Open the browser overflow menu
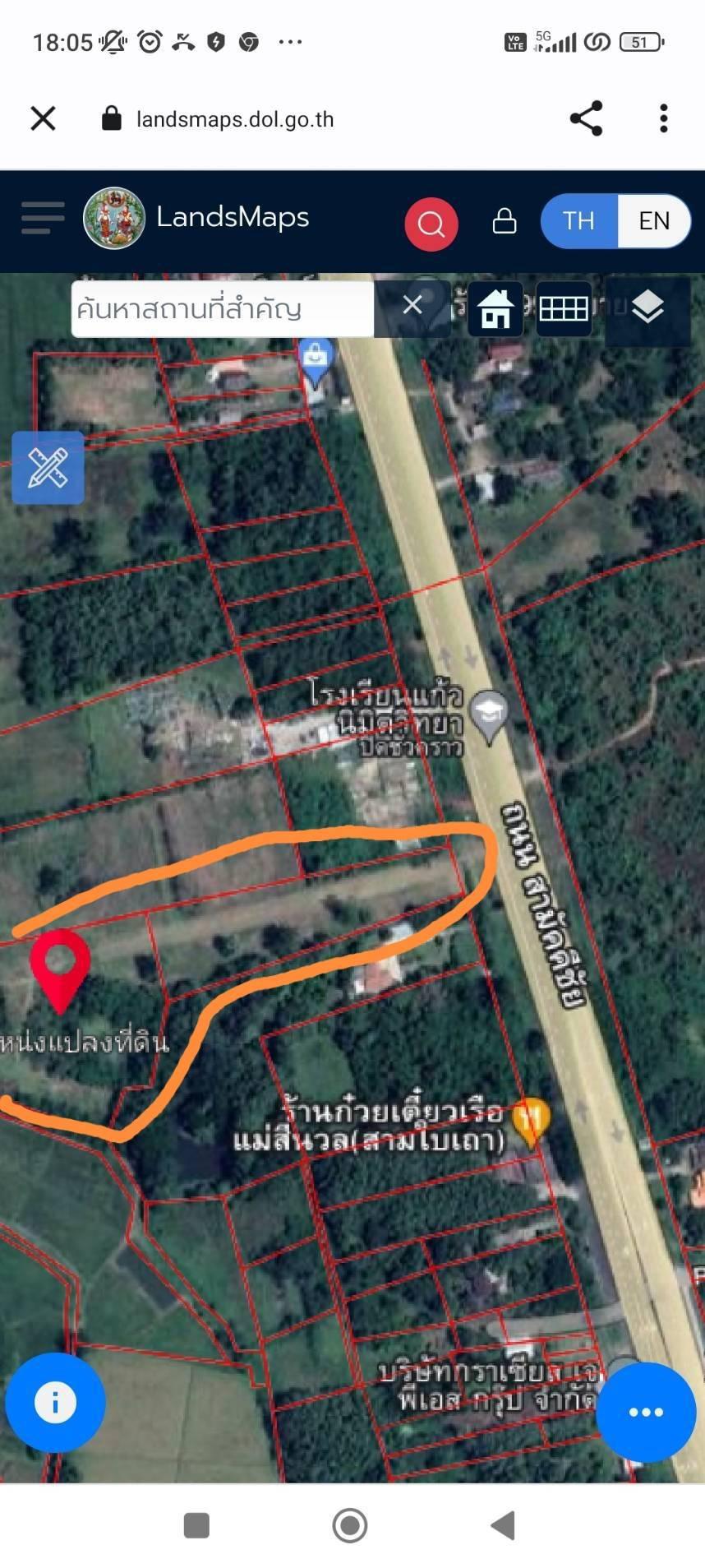The image size is (705, 1568). click(x=664, y=118)
